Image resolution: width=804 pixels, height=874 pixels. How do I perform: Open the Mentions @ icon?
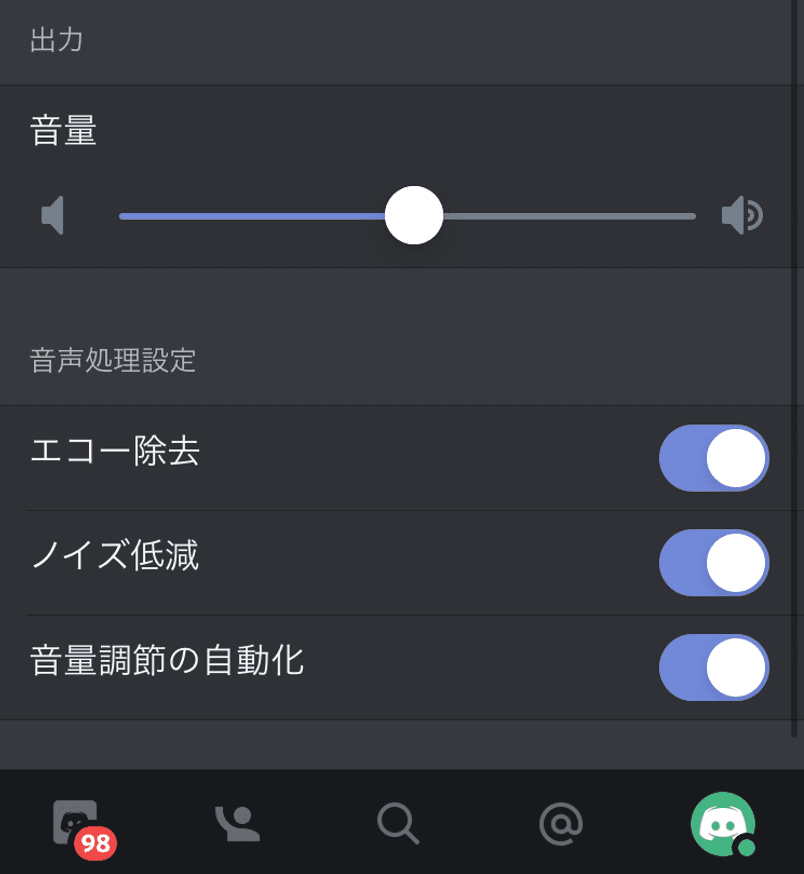point(560,824)
